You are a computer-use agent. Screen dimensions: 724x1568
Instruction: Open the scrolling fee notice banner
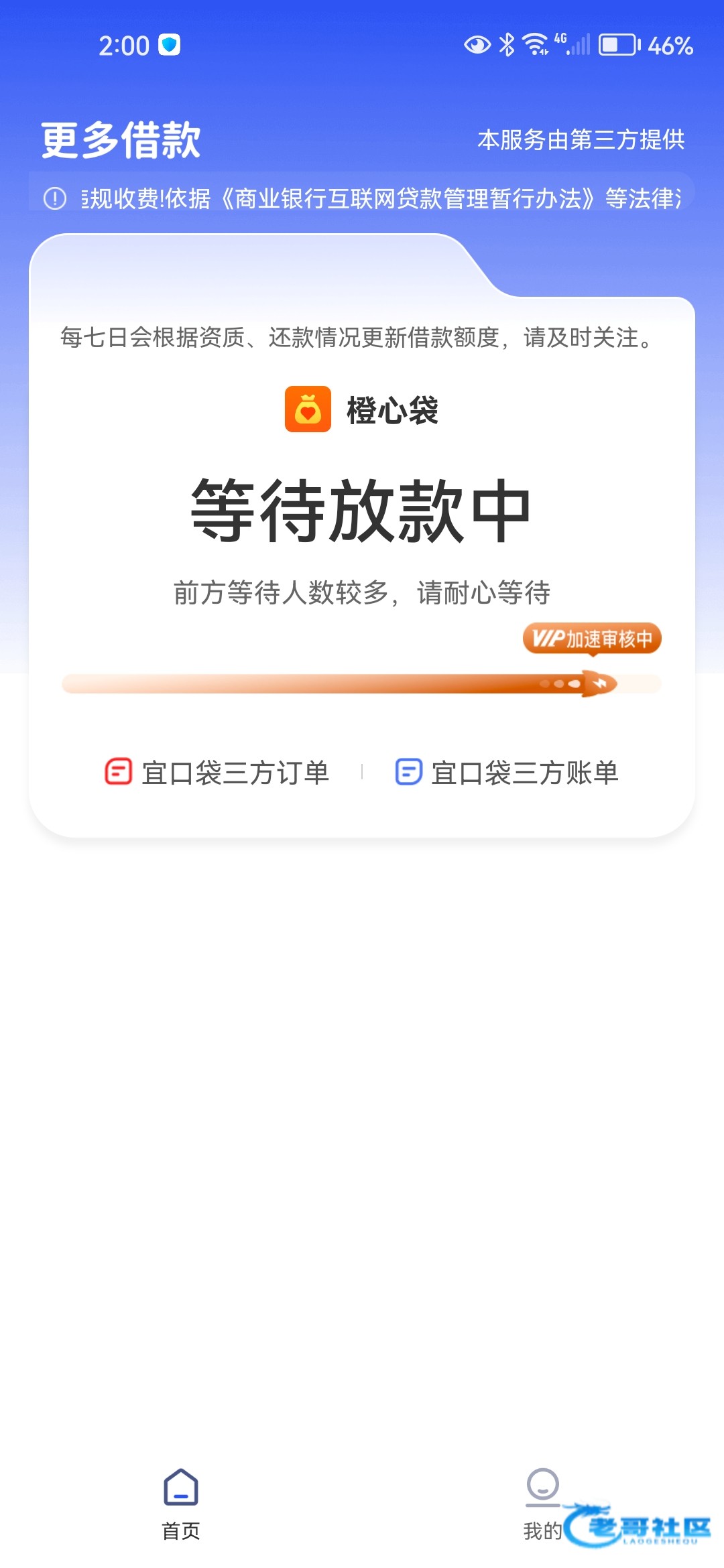tap(362, 198)
